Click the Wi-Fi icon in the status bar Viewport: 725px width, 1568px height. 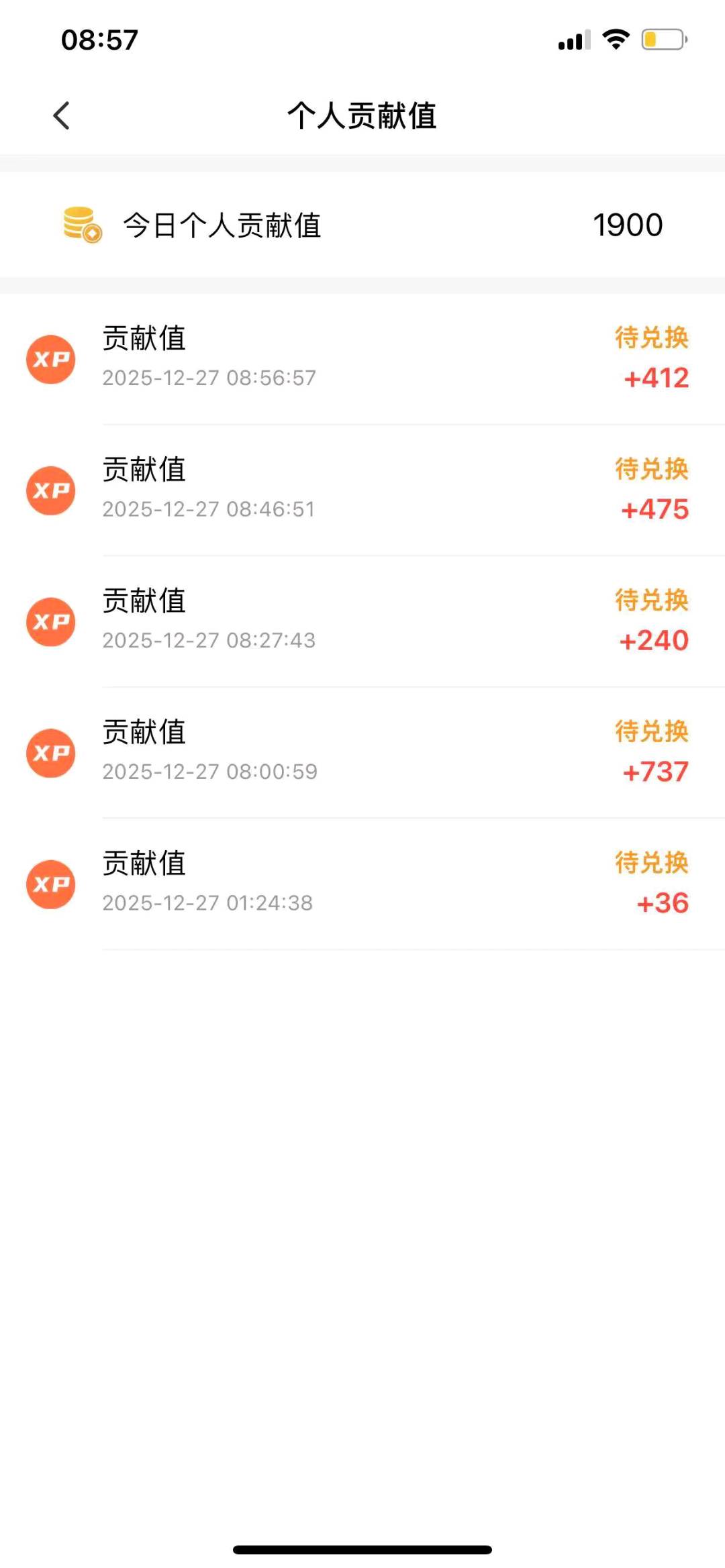pyautogui.click(x=615, y=40)
